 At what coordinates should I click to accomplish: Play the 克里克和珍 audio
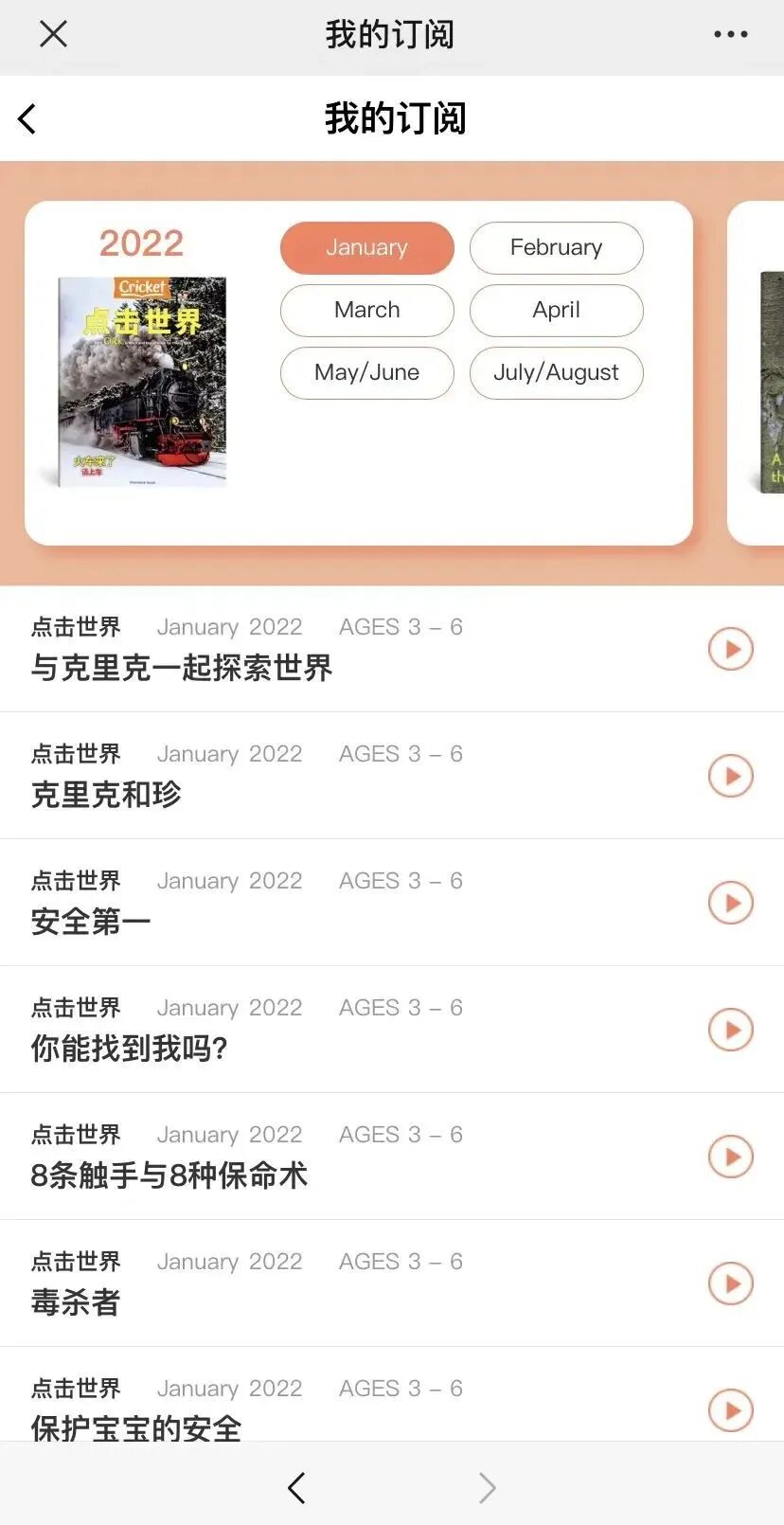click(731, 776)
